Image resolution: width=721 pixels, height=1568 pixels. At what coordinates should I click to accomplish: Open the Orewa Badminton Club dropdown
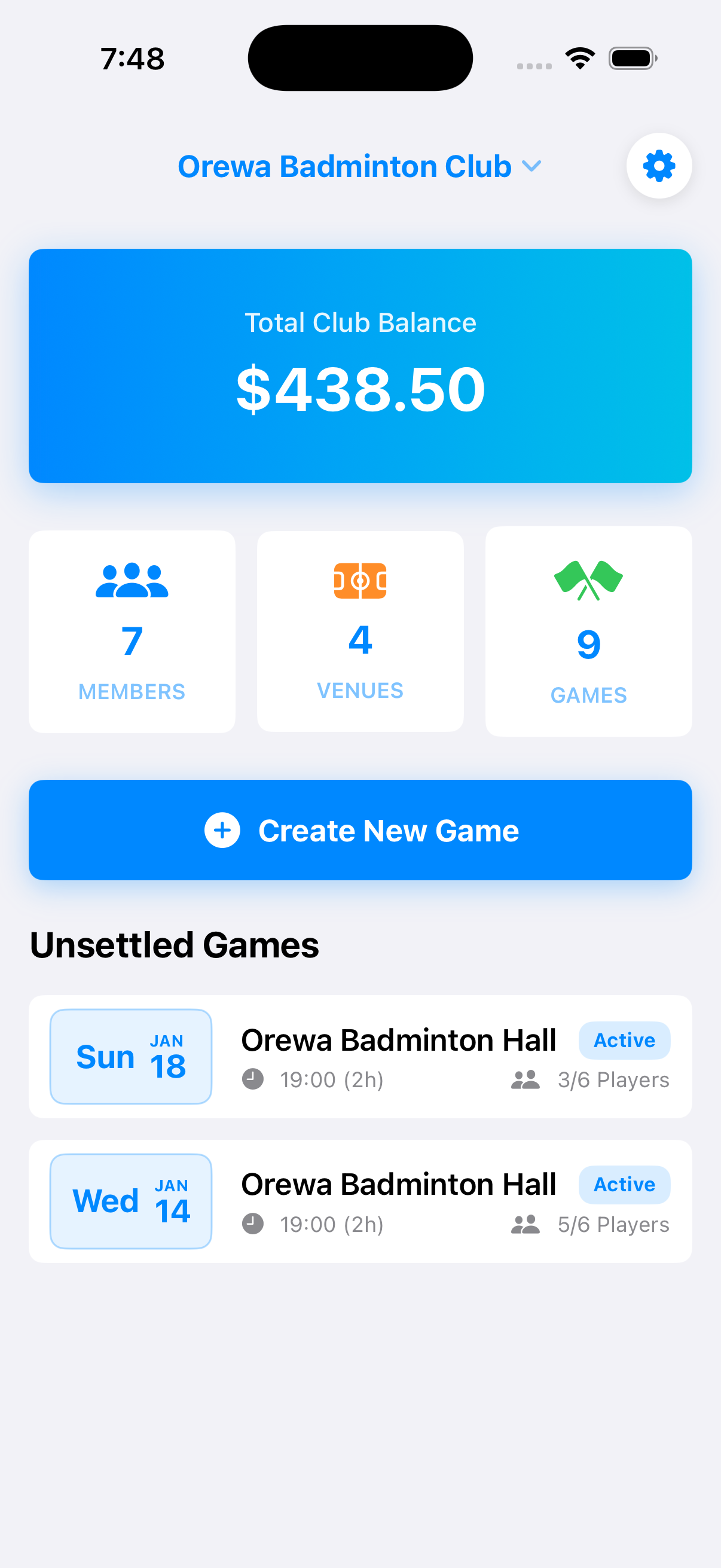345,166
